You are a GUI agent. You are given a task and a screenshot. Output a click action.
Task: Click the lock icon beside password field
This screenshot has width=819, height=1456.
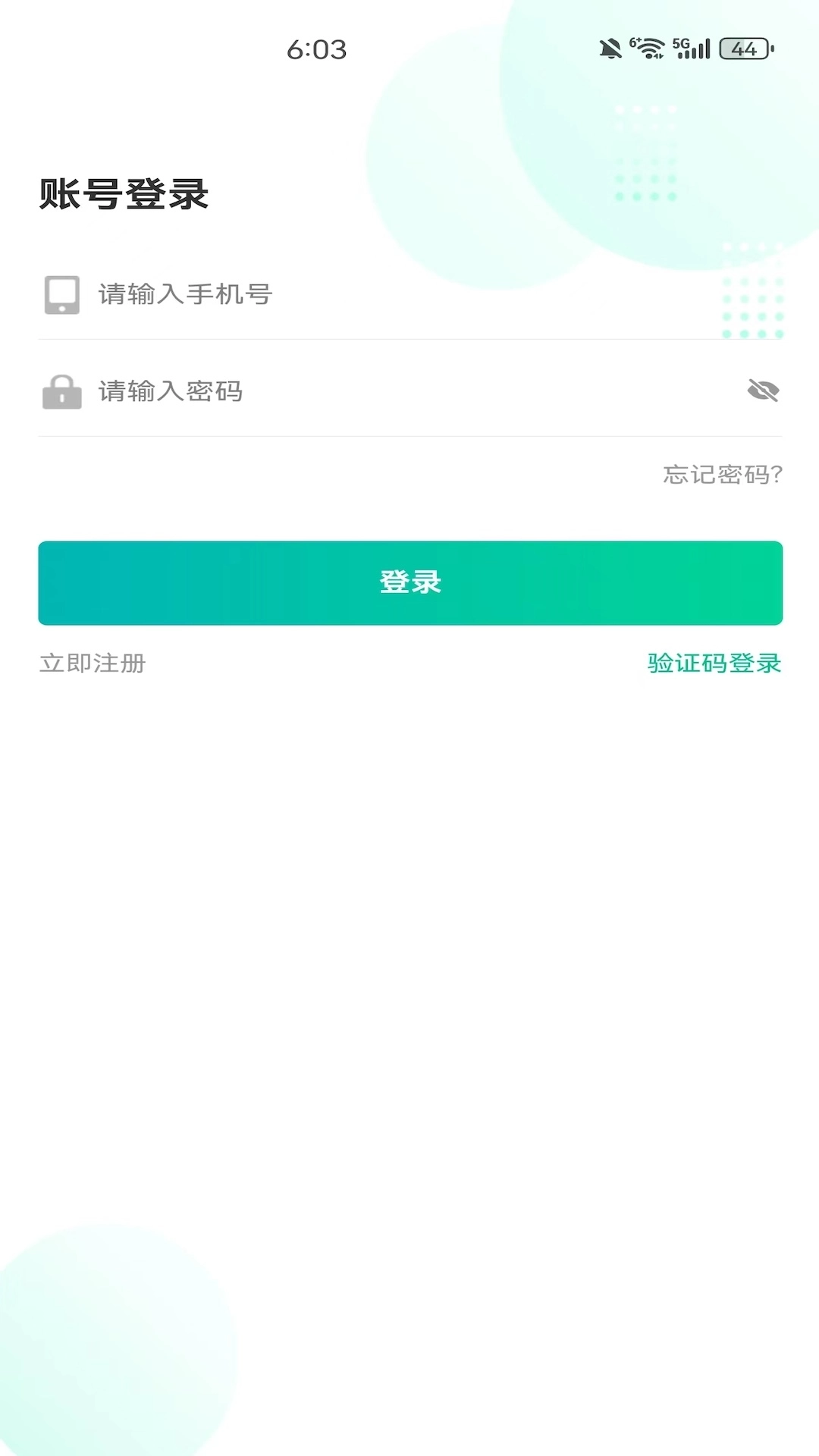point(61,392)
